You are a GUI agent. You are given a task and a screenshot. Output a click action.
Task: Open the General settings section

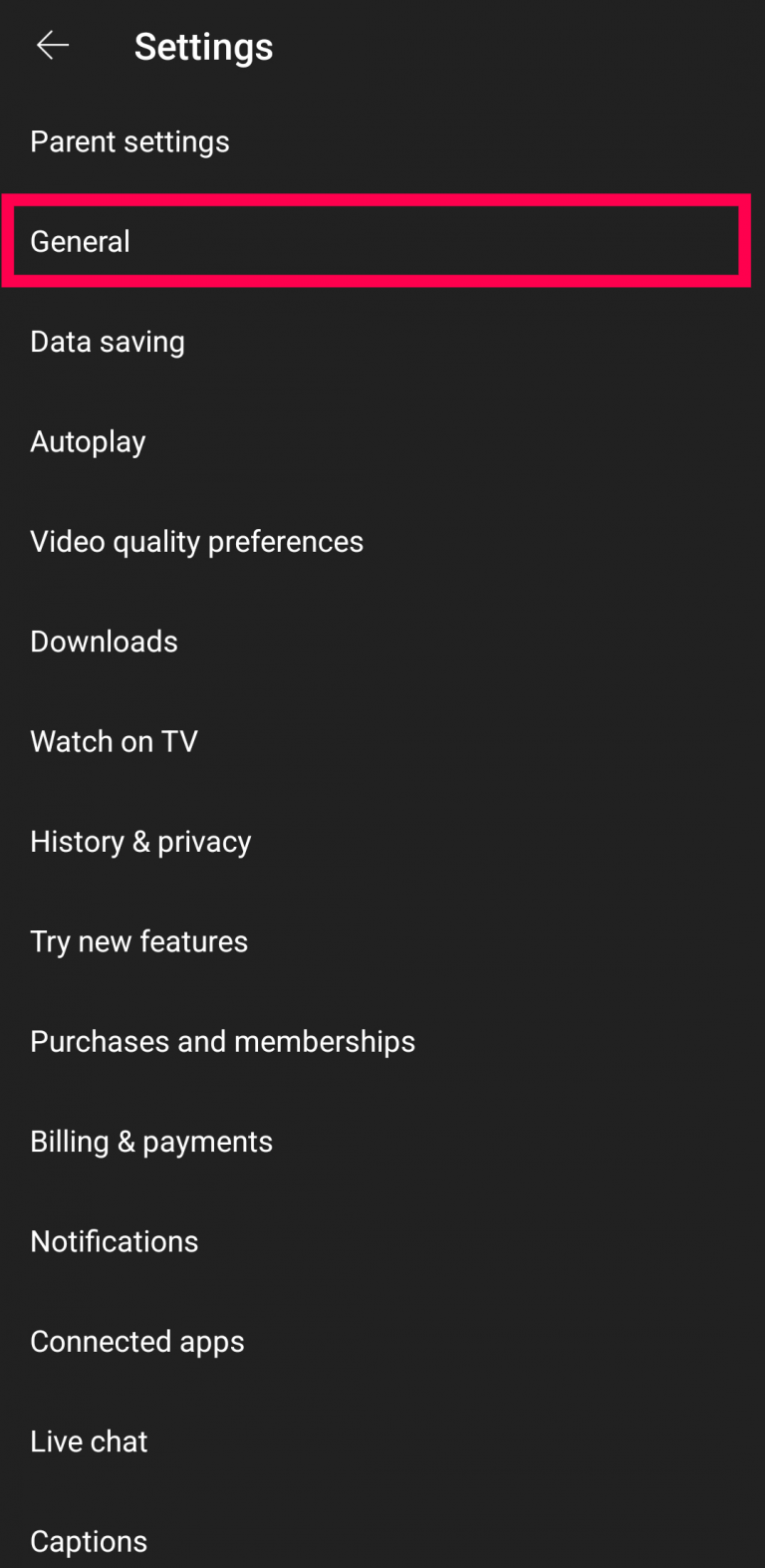[80, 241]
